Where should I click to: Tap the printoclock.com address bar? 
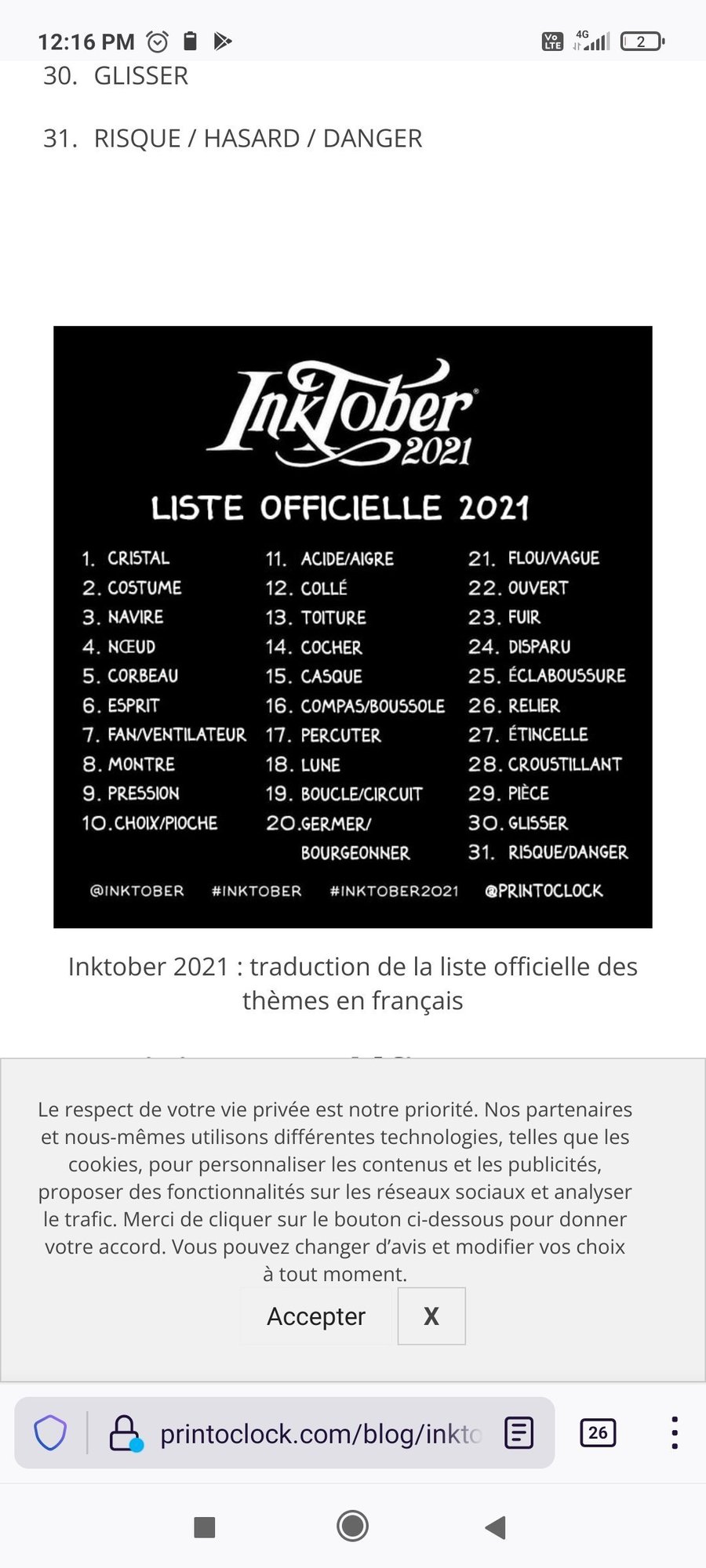320,1434
